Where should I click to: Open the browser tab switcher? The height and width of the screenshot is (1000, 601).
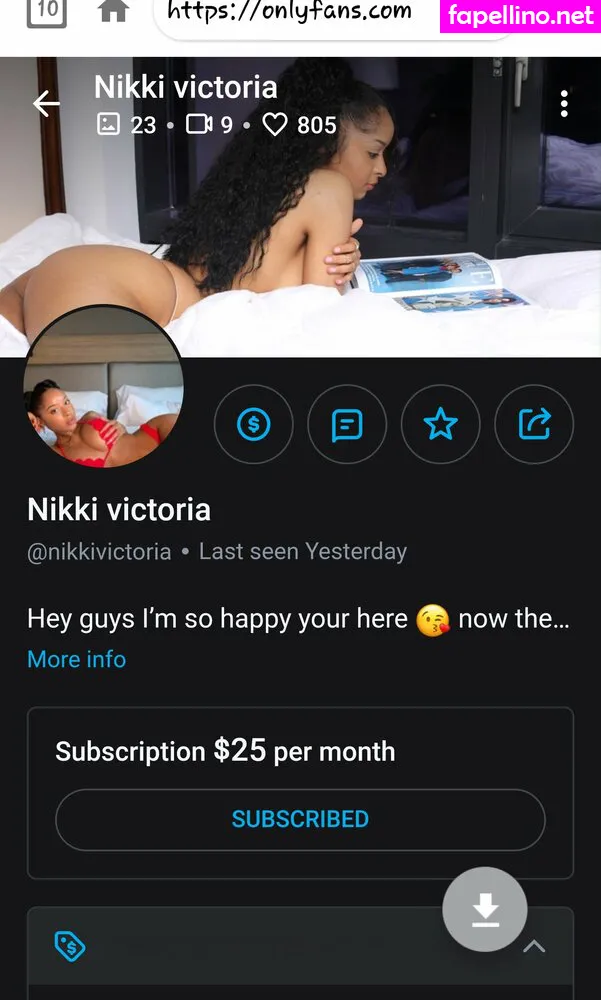pyautogui.click(x=46, y=12)
